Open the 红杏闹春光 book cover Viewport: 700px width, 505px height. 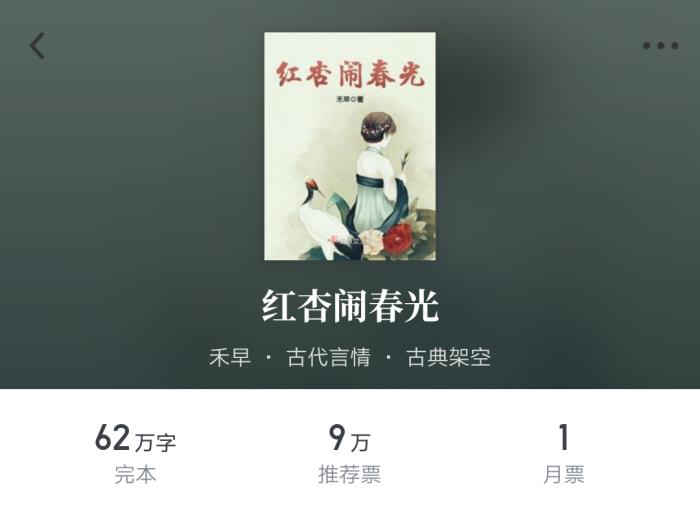pos(349,146)
